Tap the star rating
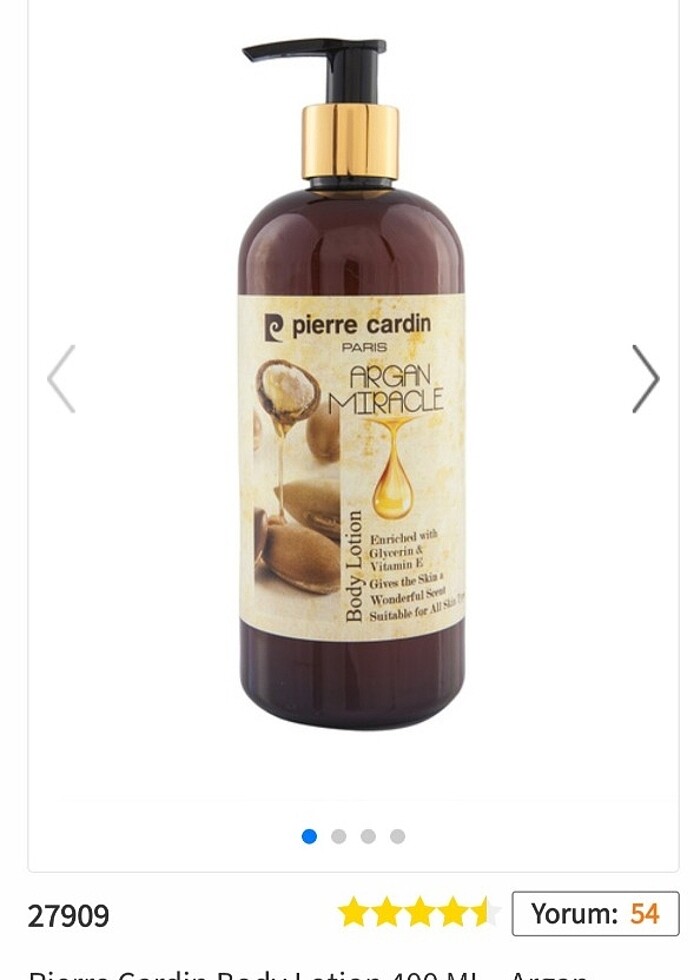The height and width of the screenshot is (980, 700). (418, 912)
